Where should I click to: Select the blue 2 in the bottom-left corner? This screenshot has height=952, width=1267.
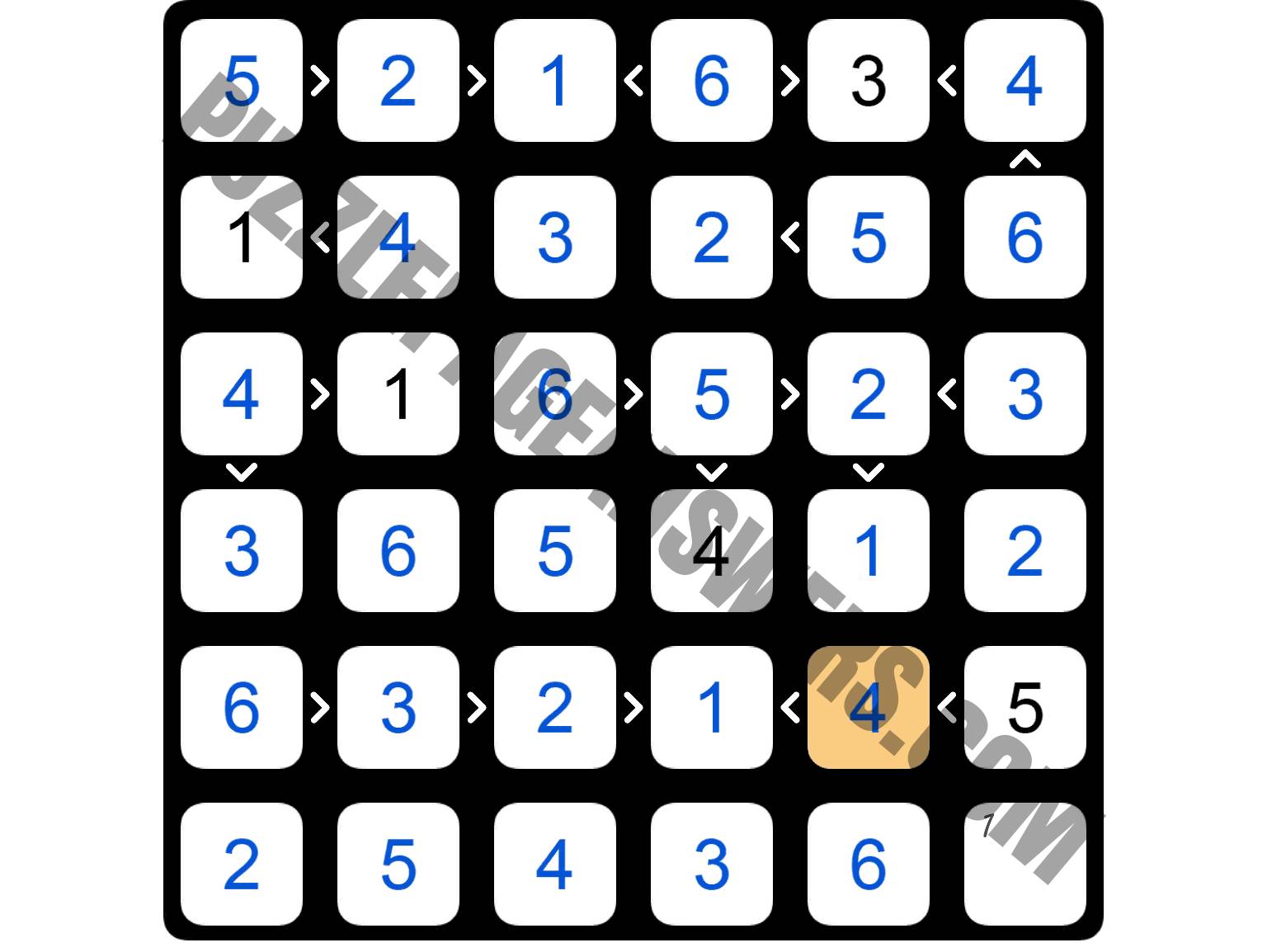(241, 864)
